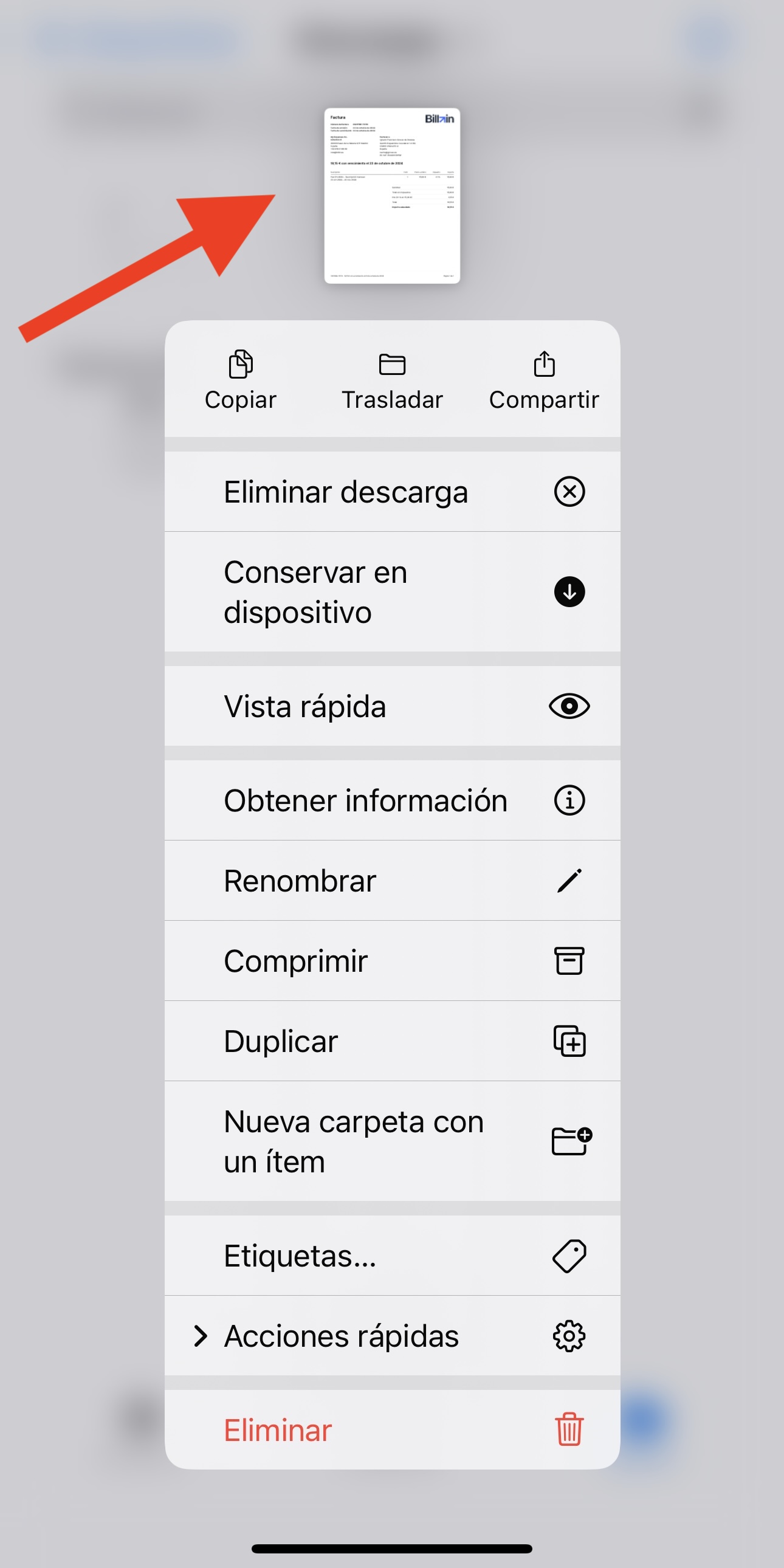Open Obtener información
Viewport: 784px width, 1568px height.
pyautogui.click(x=392, y=800)
